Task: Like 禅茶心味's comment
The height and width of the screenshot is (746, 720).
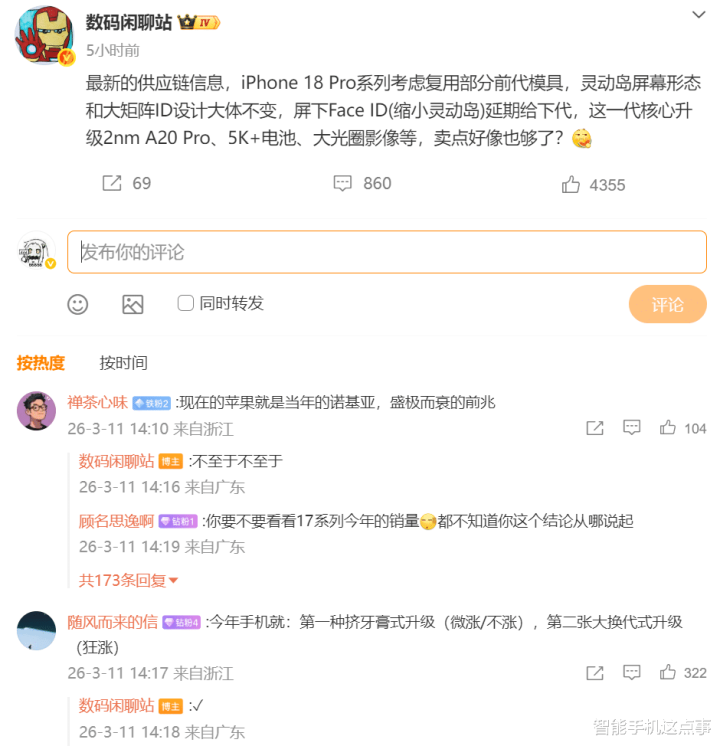Action: [667, 428]
